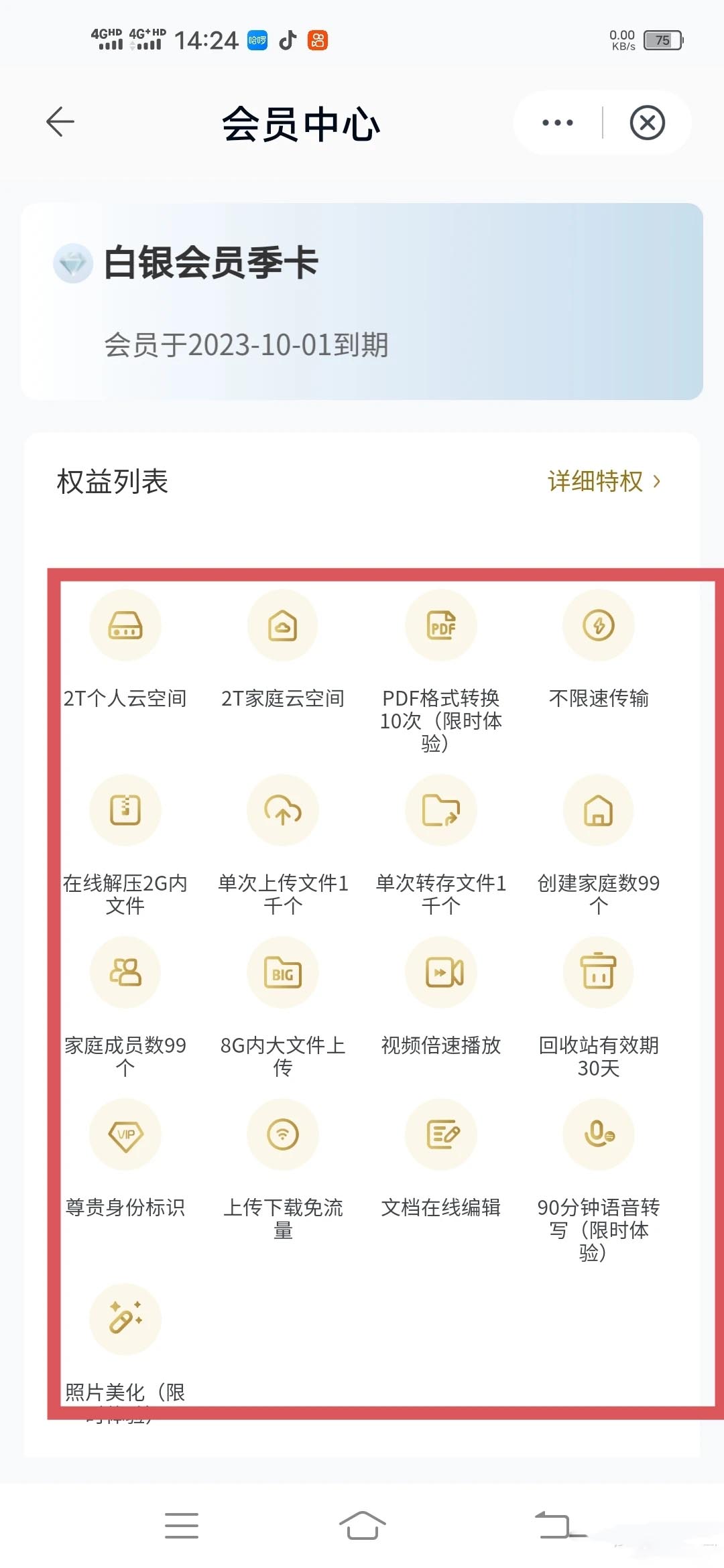Open the 回收站有效期 trash icon
The height and width of the screenshot is (1568, 724).
coord(599,972)
